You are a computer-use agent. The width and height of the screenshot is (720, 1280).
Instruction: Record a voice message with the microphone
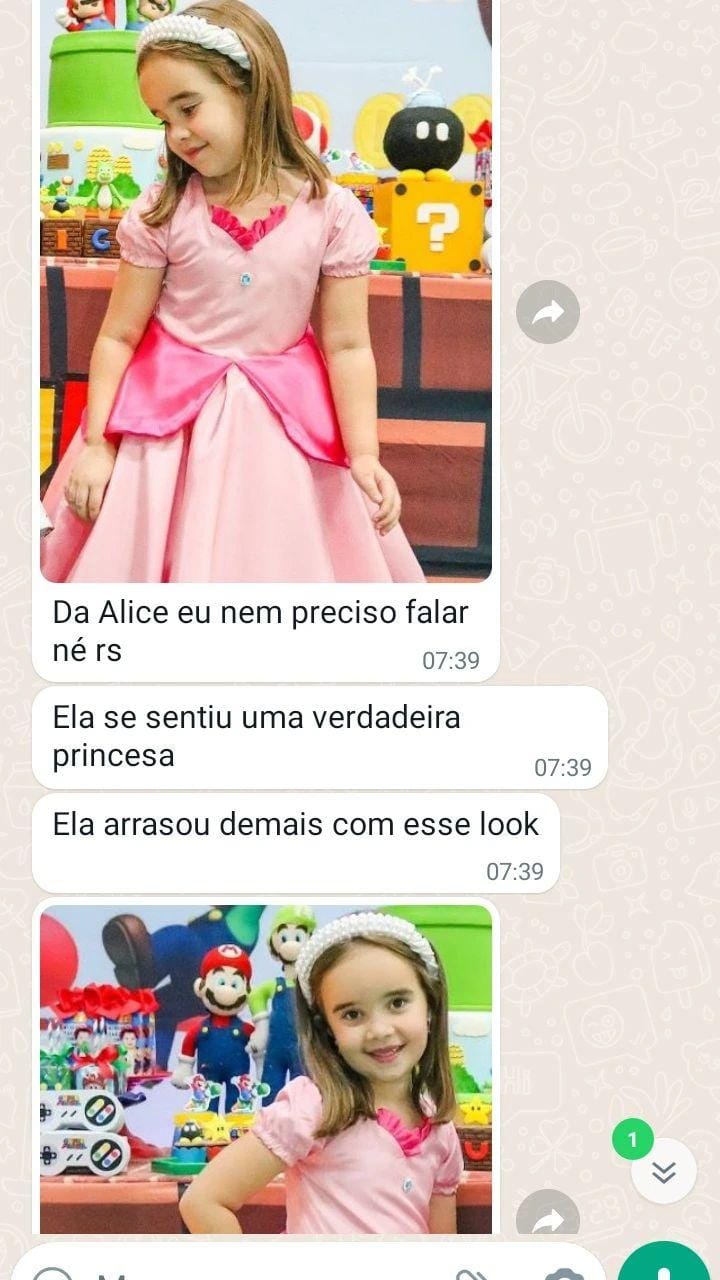666,1266
